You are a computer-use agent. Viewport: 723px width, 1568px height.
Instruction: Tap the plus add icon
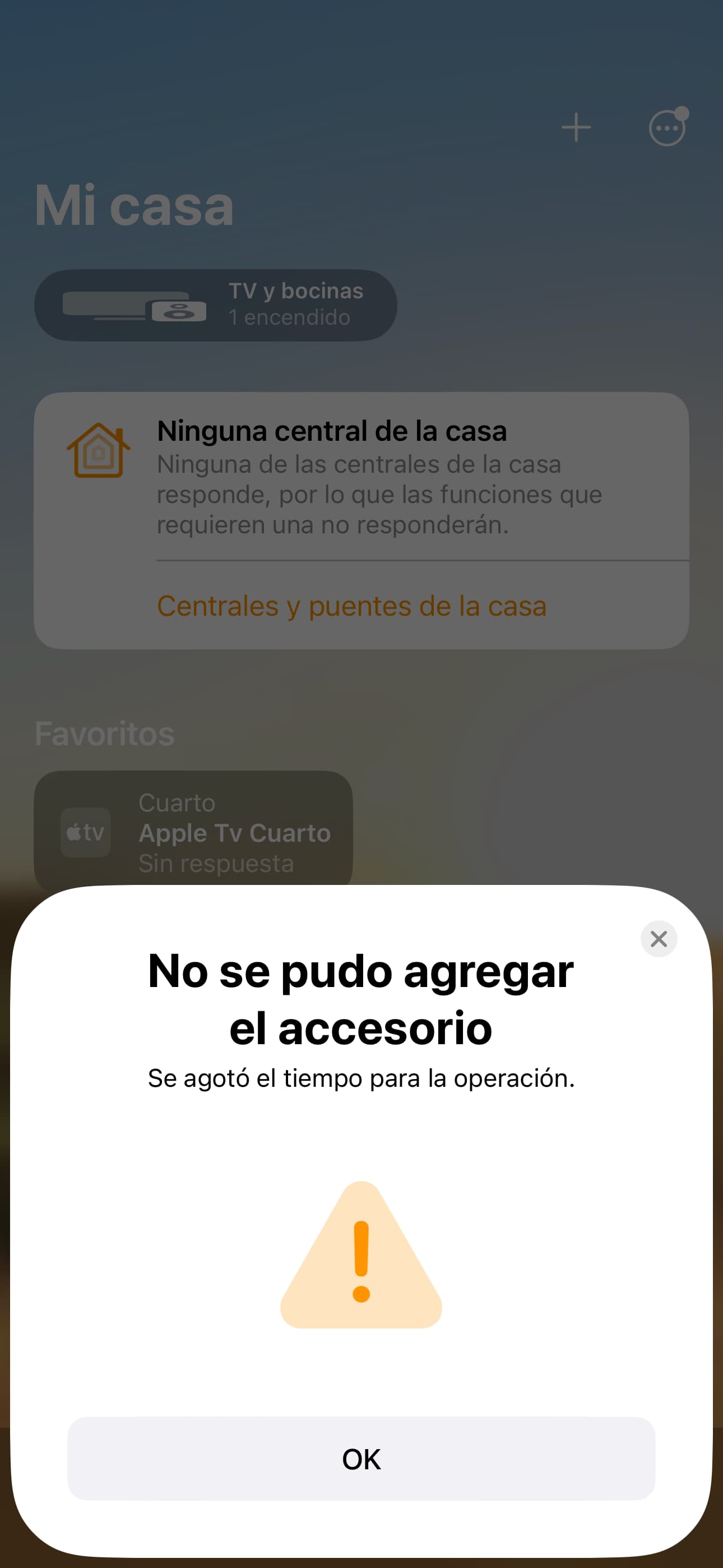tap(576, 128)
